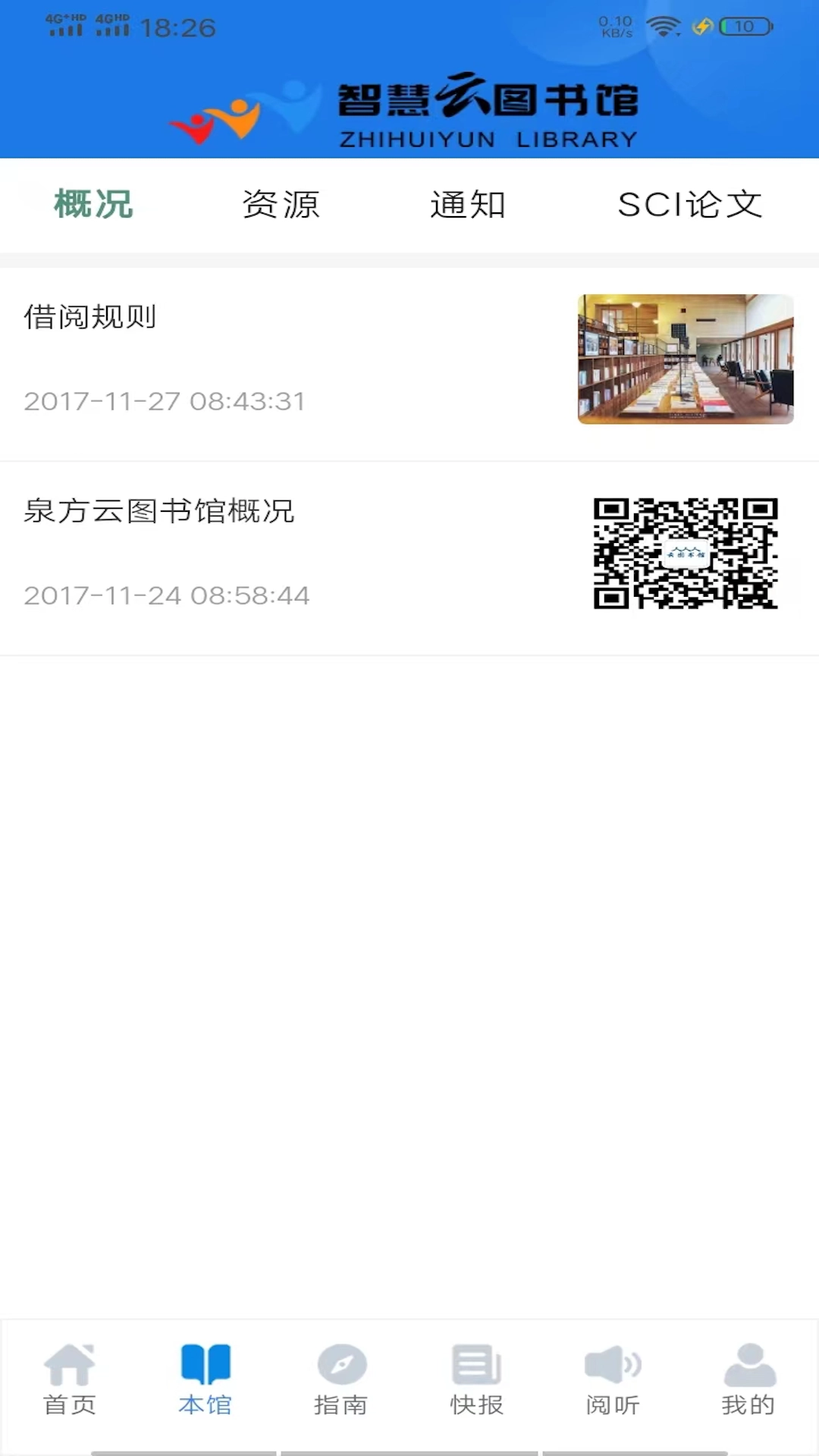Switch to the 概况 tab
This screenshot has height=1456, width=819.
[x=93, y=204]
